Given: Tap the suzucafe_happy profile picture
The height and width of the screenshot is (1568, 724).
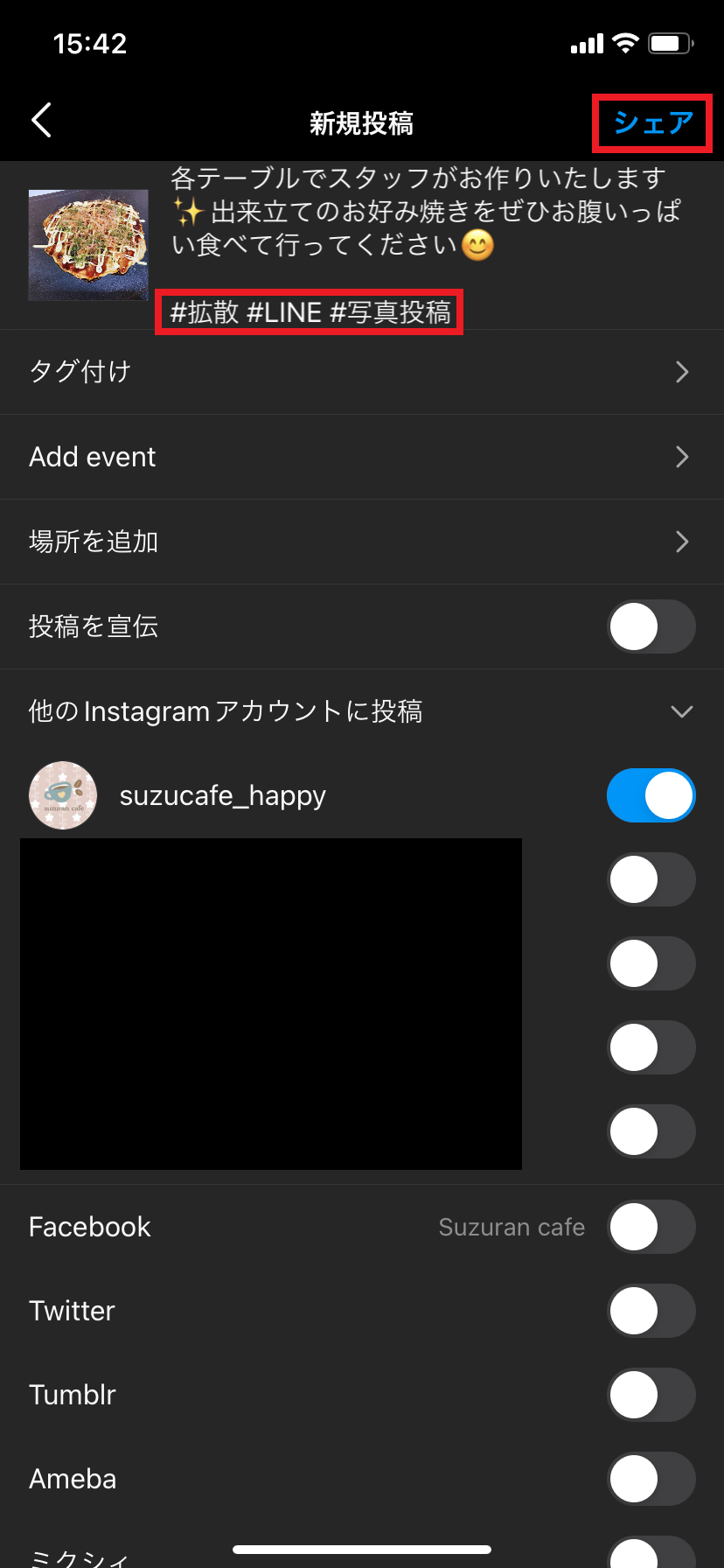Looking at the screenshot, I should 62,794.
